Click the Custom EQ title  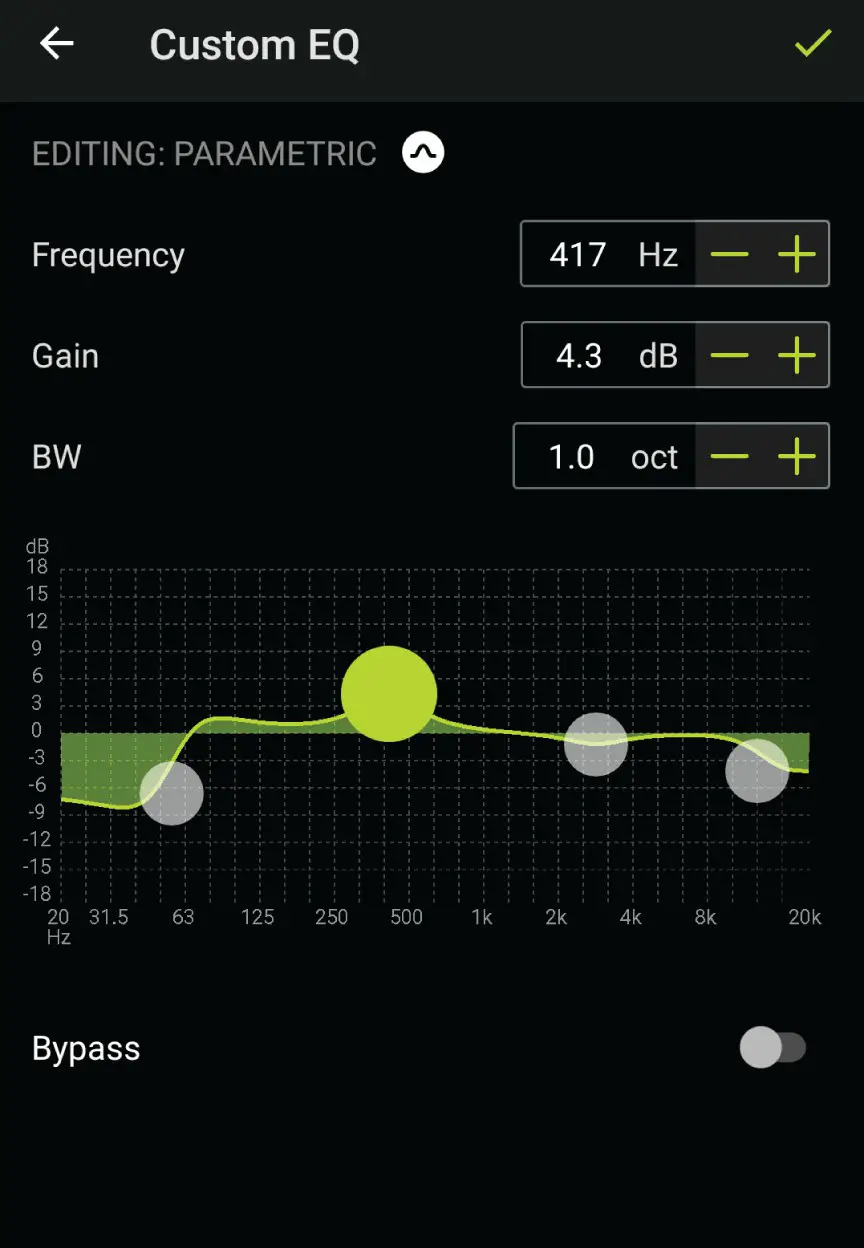pos(255,44)
